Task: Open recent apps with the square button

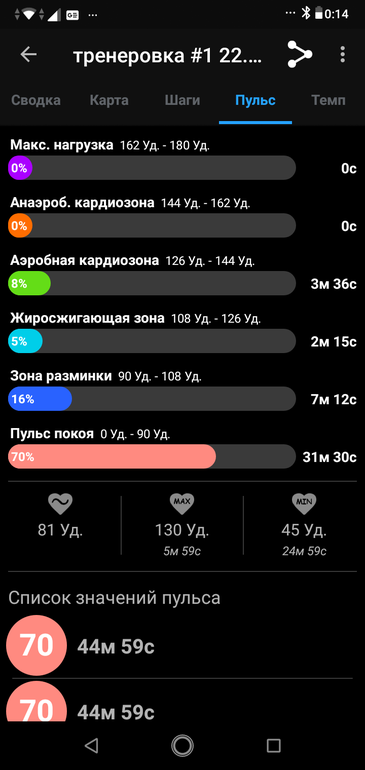Action: point(273,745)
